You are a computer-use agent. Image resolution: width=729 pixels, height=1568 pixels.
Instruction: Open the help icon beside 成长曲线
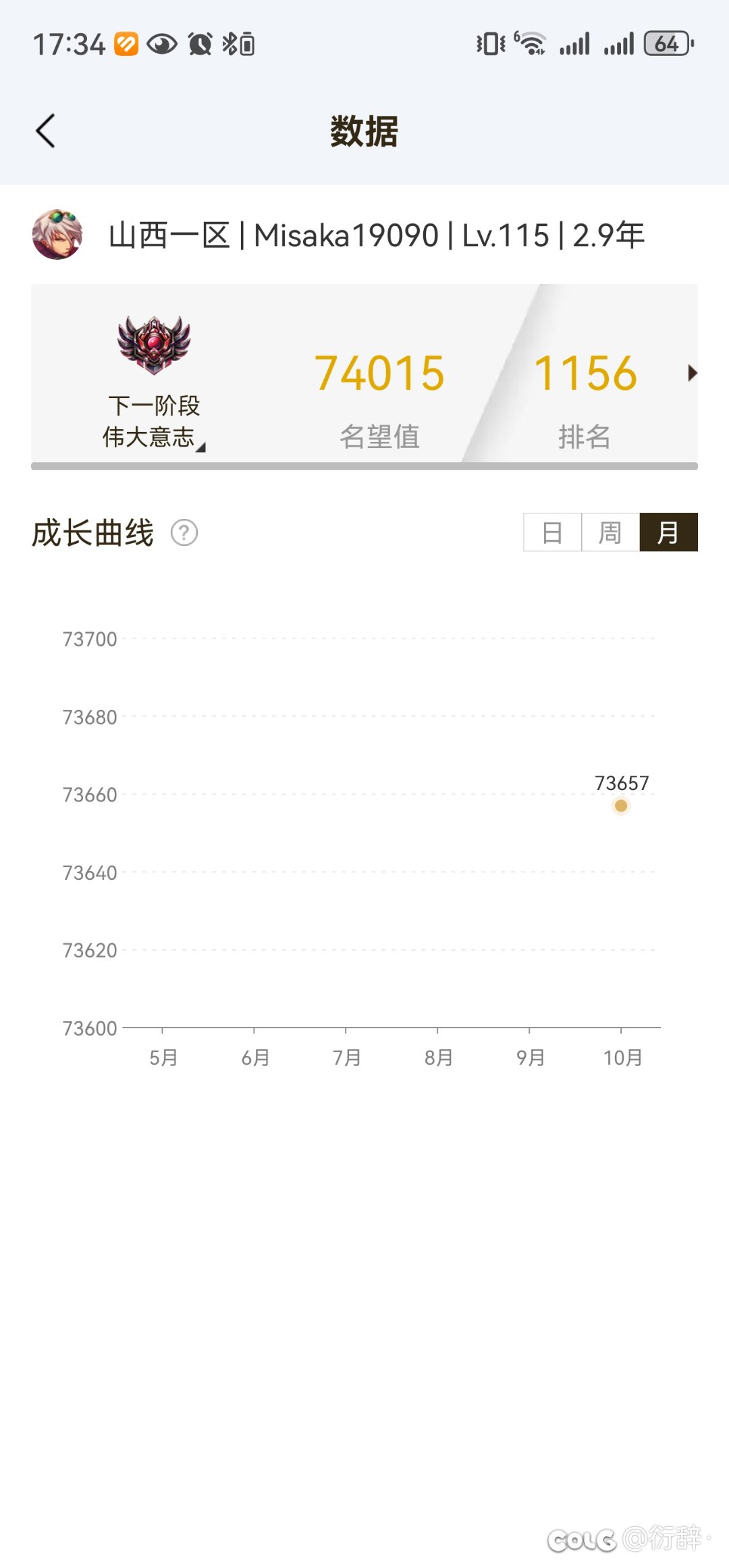click(x=184, y=533)
